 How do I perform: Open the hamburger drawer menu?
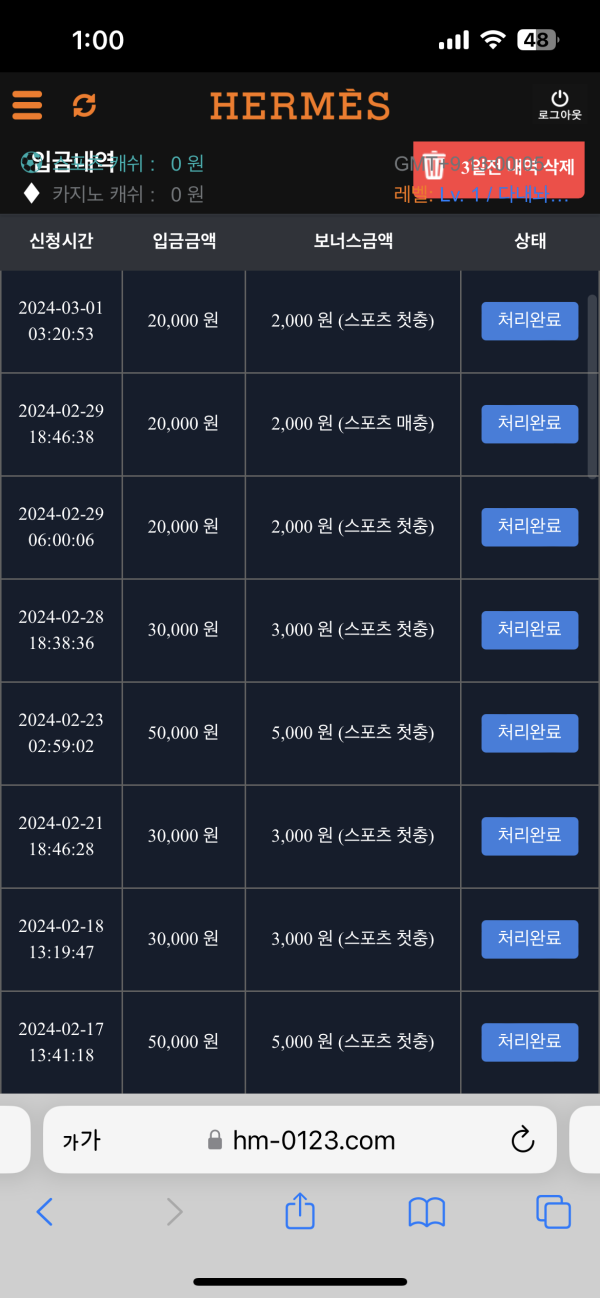point(27,105)
